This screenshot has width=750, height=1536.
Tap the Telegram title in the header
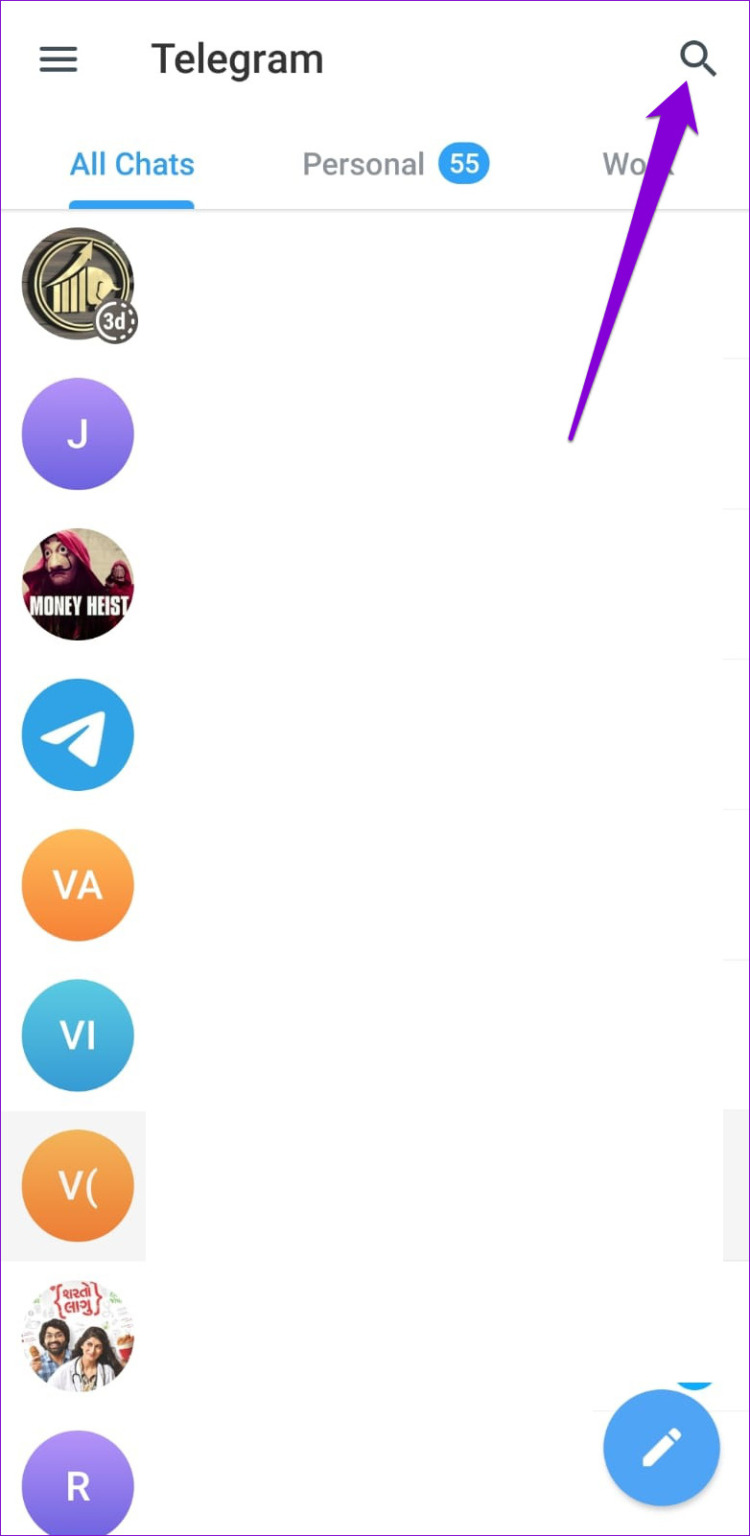click(x=237, y=59)
